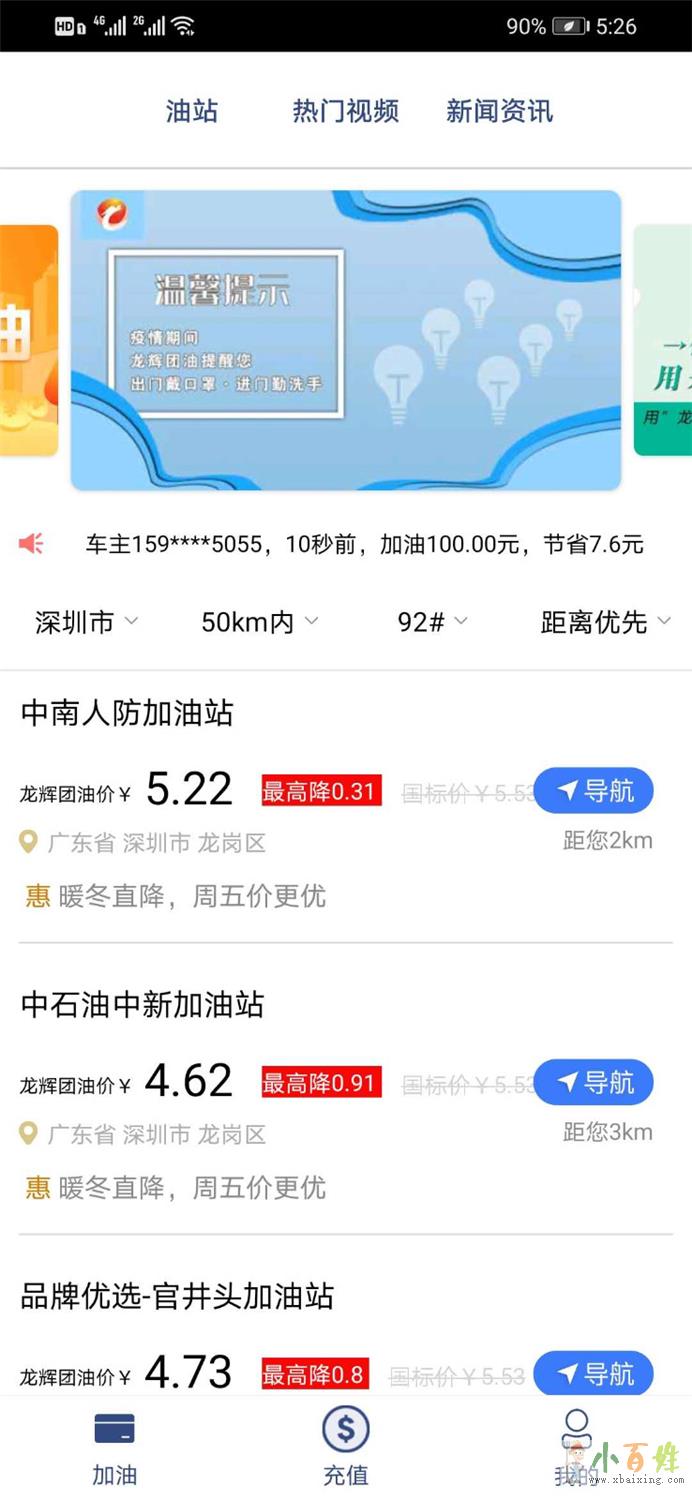Open the 热门视频 tab
692x1500 pixels.
tap(345, 111)
